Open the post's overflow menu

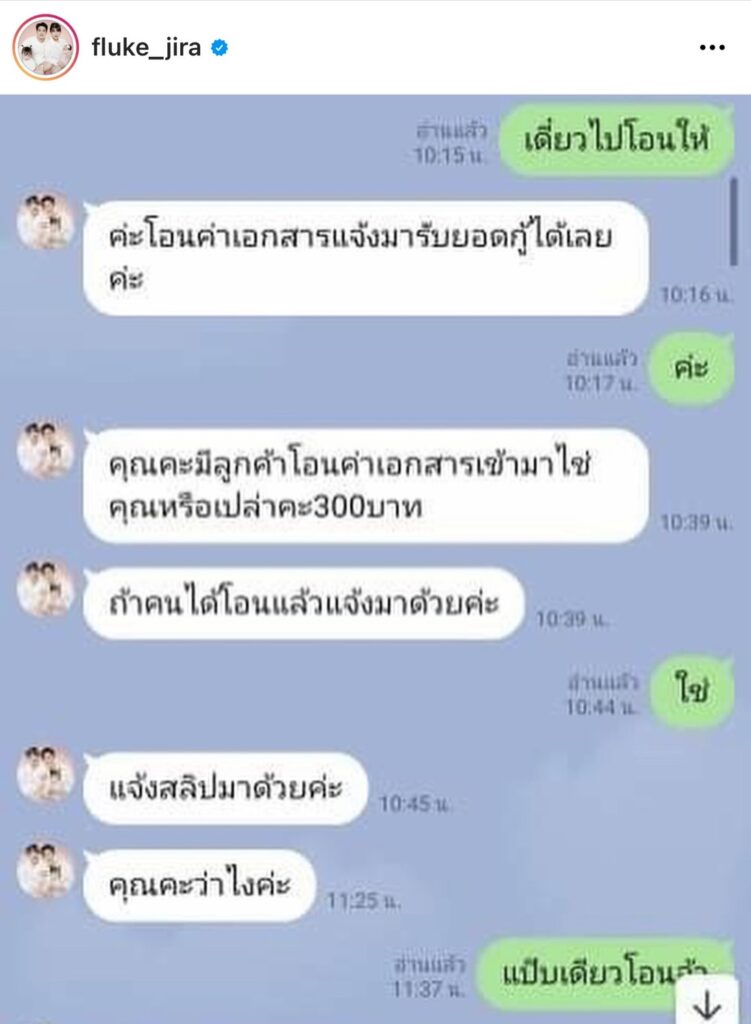pos(711,47)
